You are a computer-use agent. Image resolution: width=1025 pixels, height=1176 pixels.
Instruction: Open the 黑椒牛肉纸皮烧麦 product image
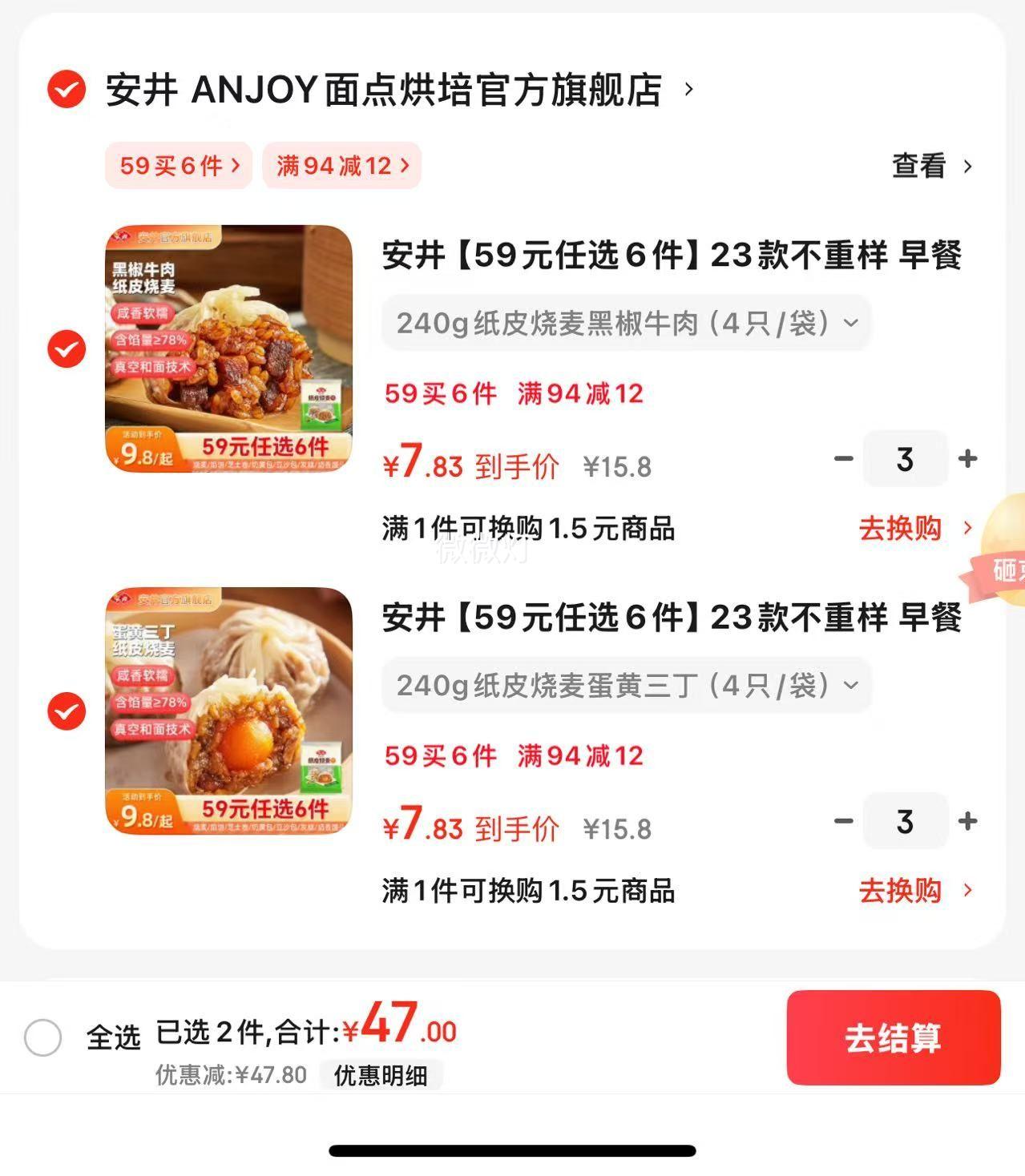pyautogui.click(x=228, y=348)
